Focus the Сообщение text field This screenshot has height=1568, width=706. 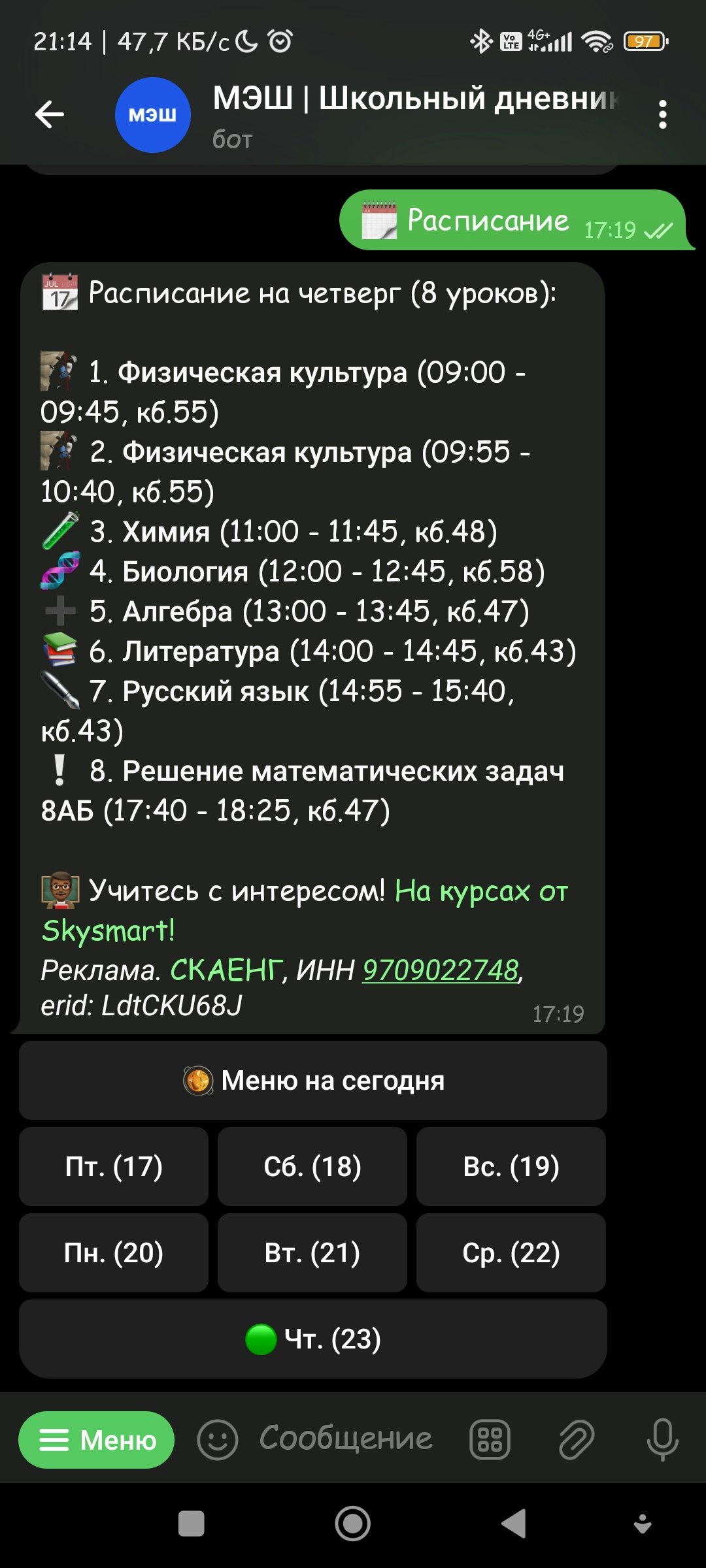346,1439
